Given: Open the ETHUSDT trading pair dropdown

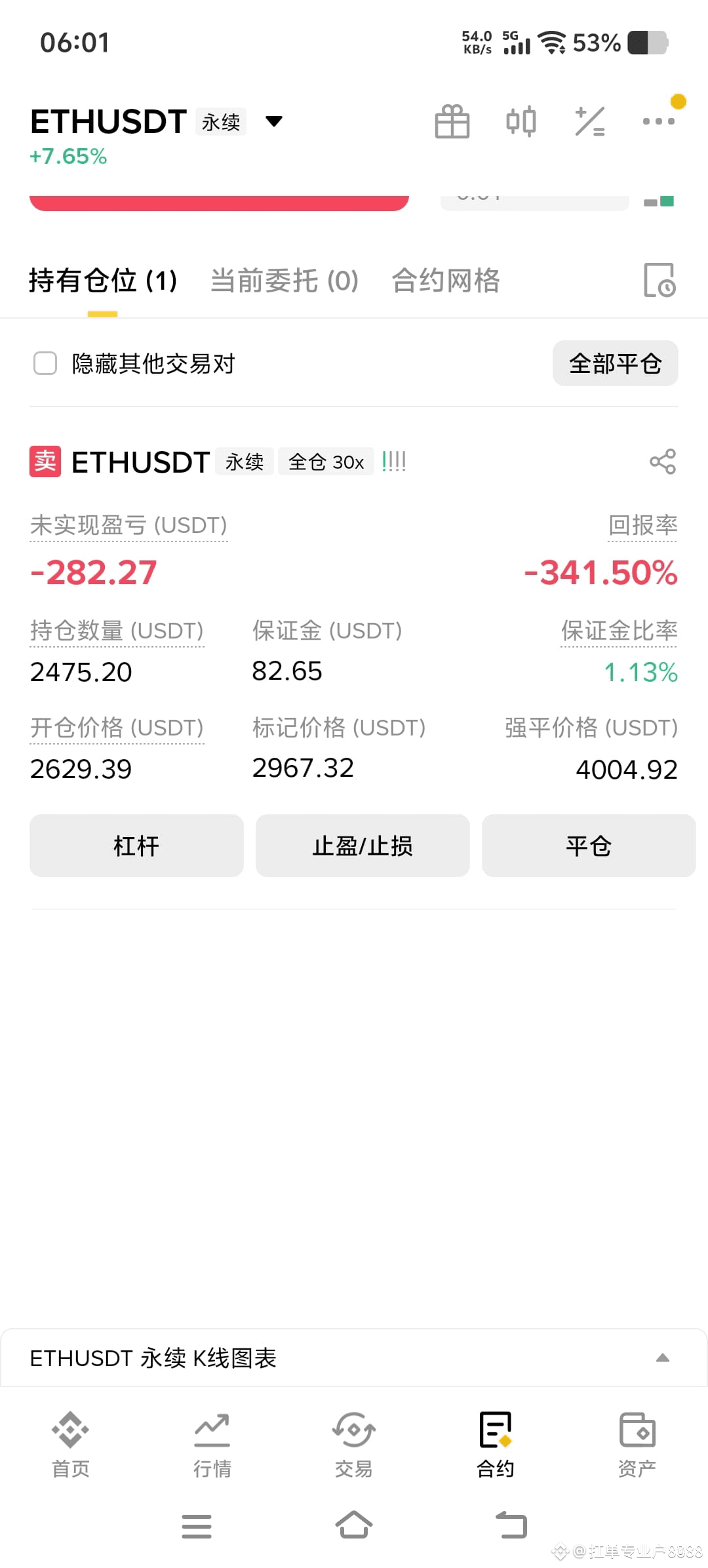Looking at the screenshot, I should click(x=273, y=121).
